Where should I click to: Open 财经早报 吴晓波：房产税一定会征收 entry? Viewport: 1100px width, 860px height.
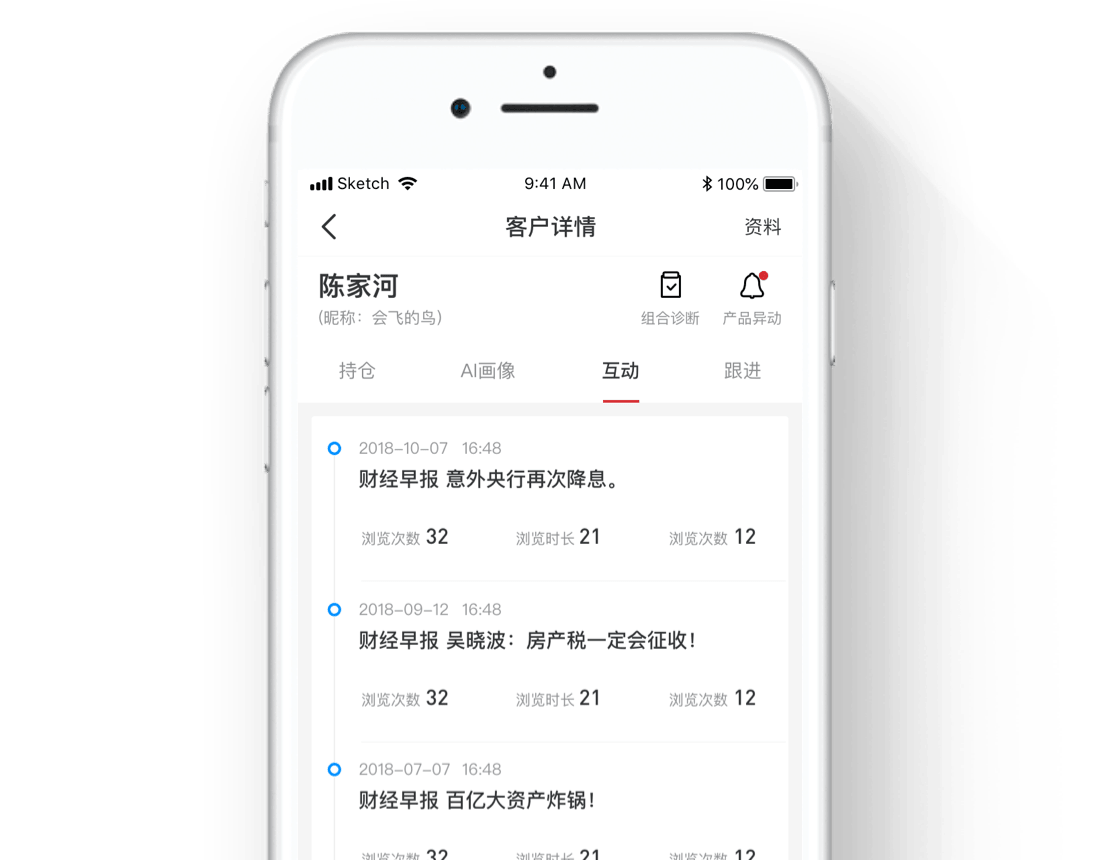point(527,640)
